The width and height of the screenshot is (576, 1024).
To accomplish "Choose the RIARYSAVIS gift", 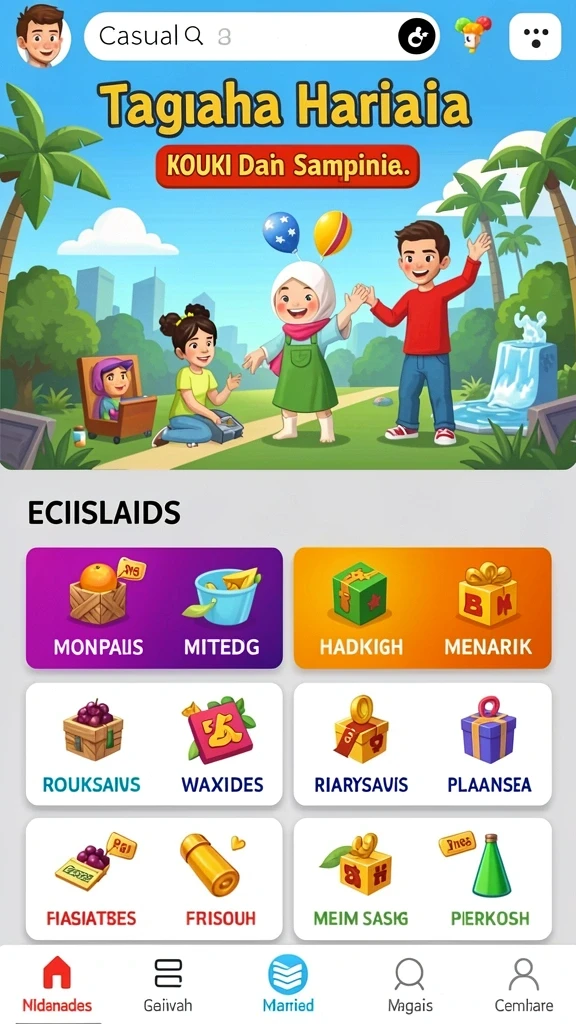I will pyautogui.click(x=361, y=744).
